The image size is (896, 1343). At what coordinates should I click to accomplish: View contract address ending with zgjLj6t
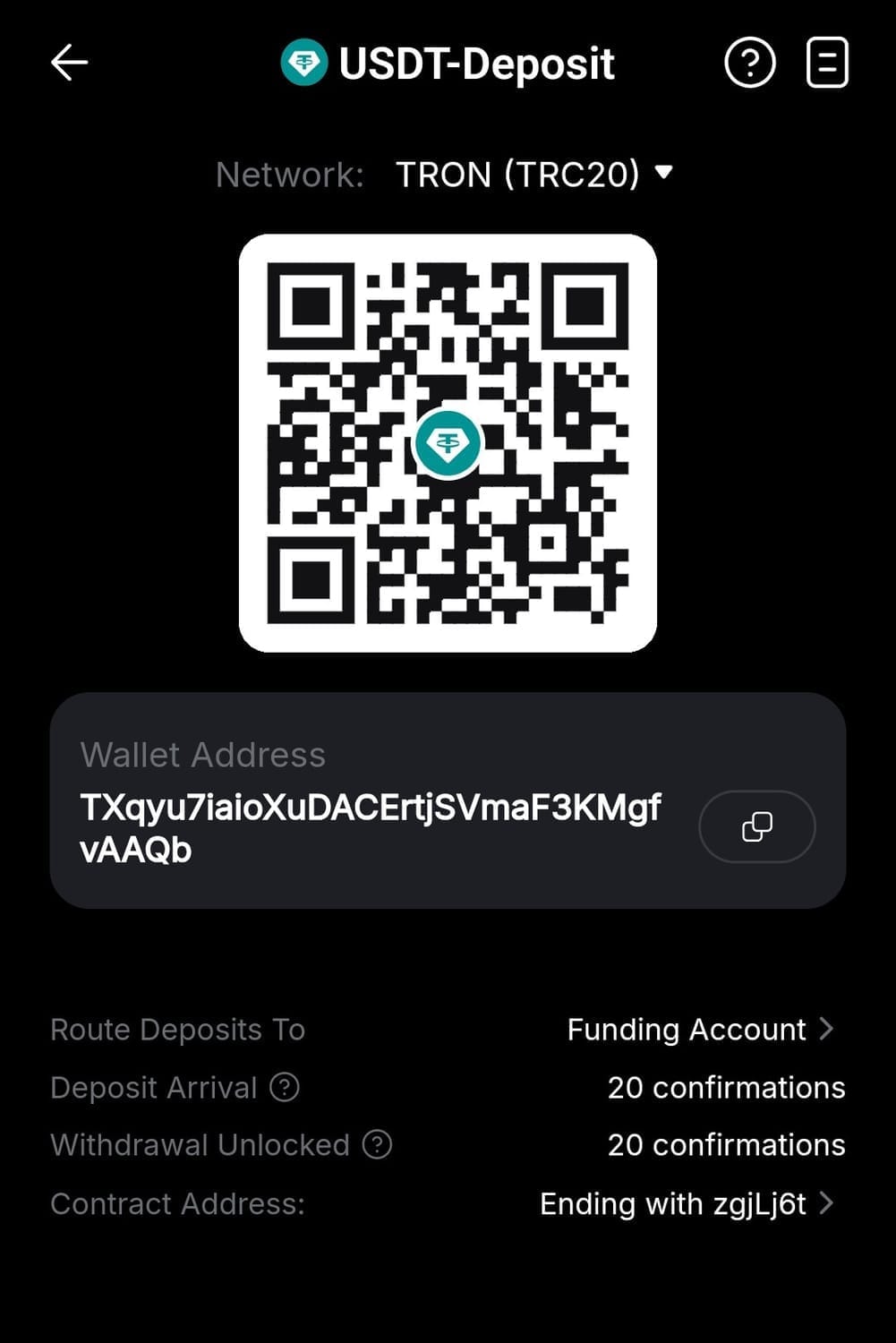[x=687, y=1203]
